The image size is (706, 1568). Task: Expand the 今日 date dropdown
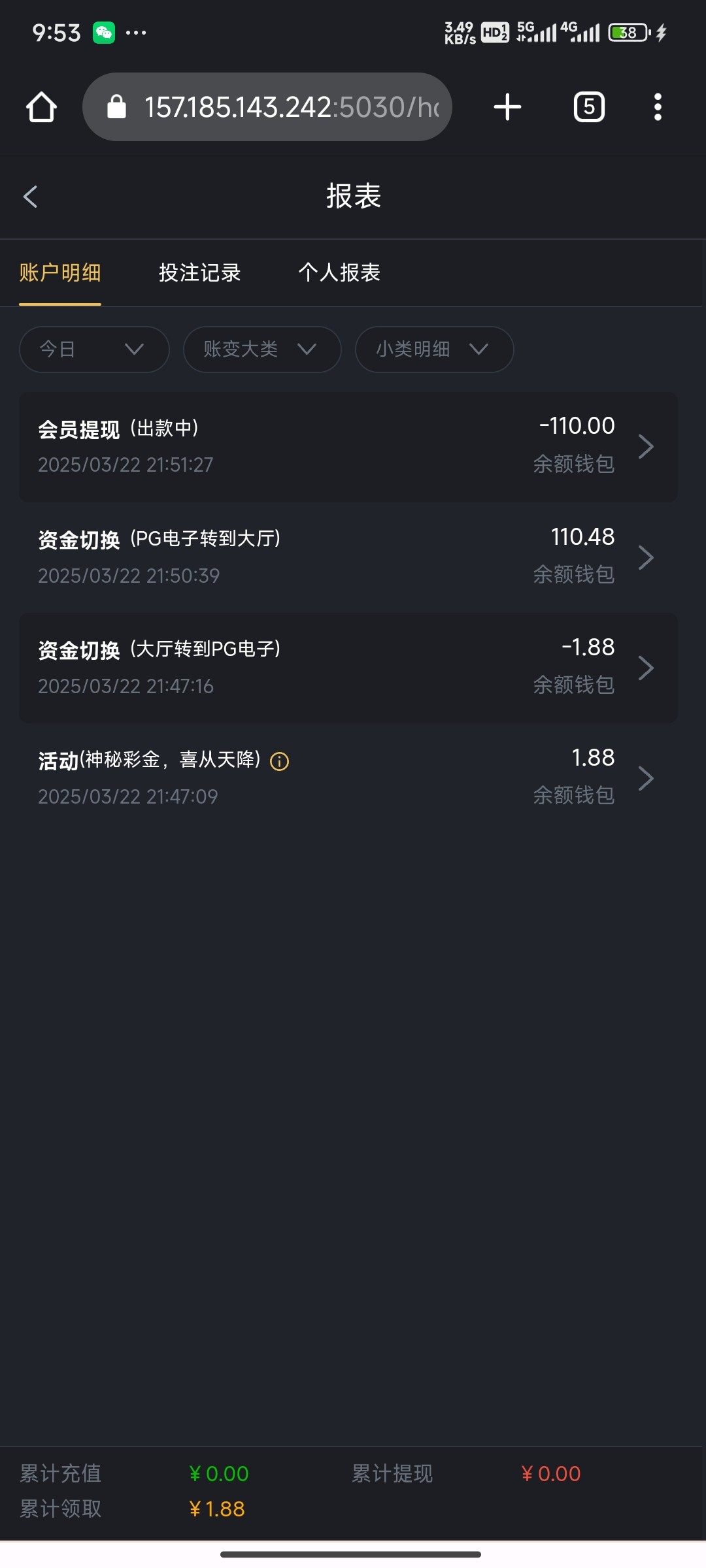(x=94, y=350)
